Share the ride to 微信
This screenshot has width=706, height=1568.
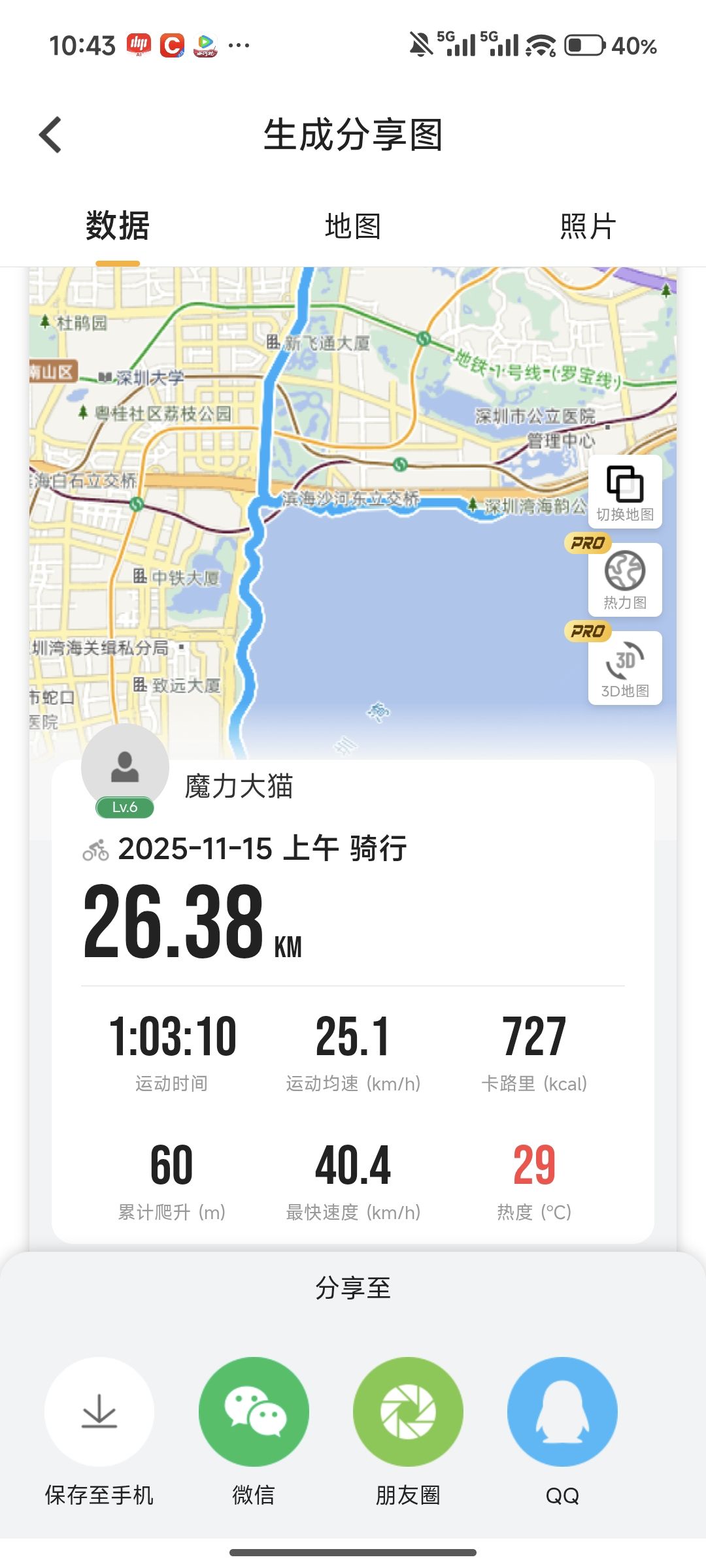(x=254, y=1413)
